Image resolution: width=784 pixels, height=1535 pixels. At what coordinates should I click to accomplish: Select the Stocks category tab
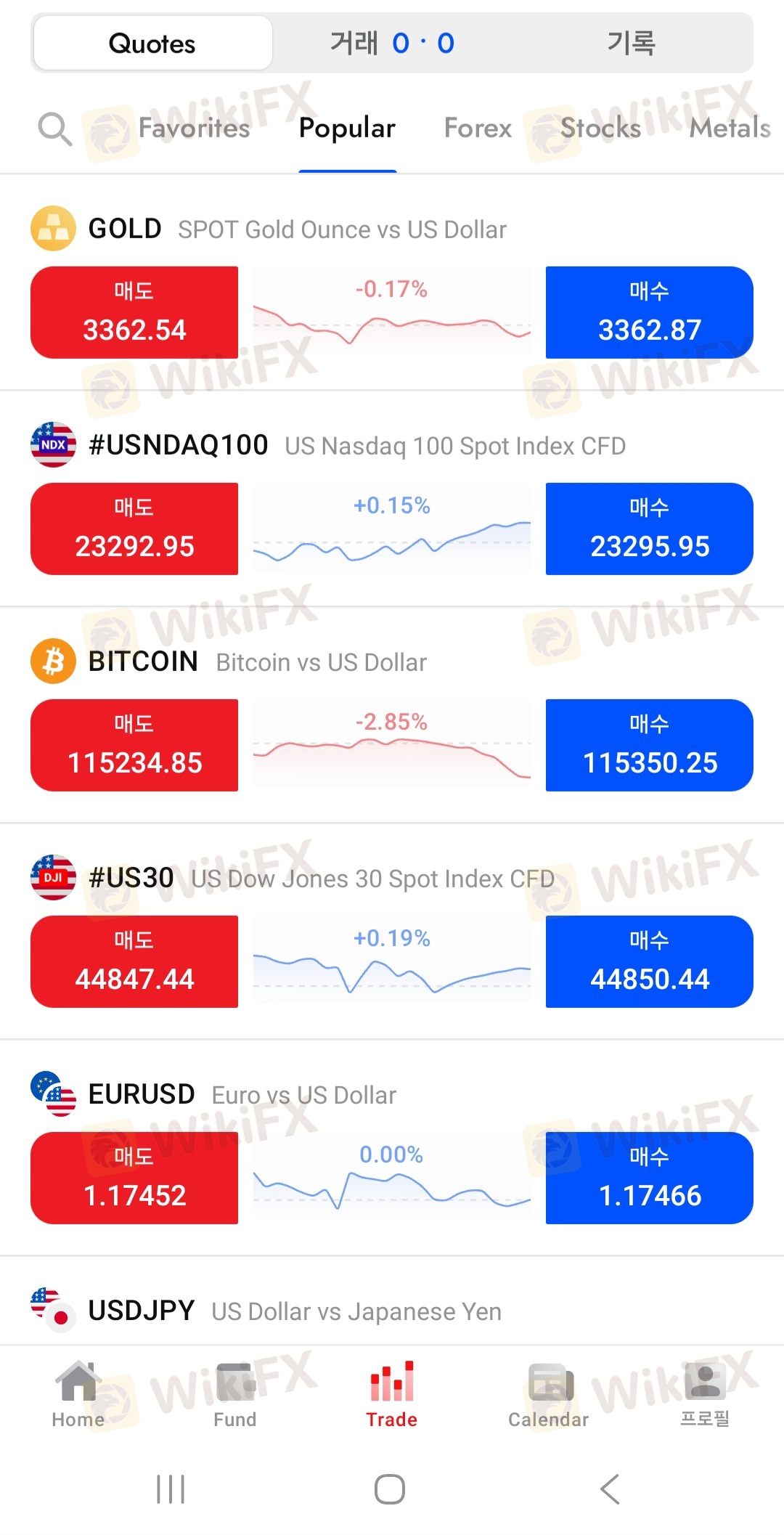click(x=600, y=129)
